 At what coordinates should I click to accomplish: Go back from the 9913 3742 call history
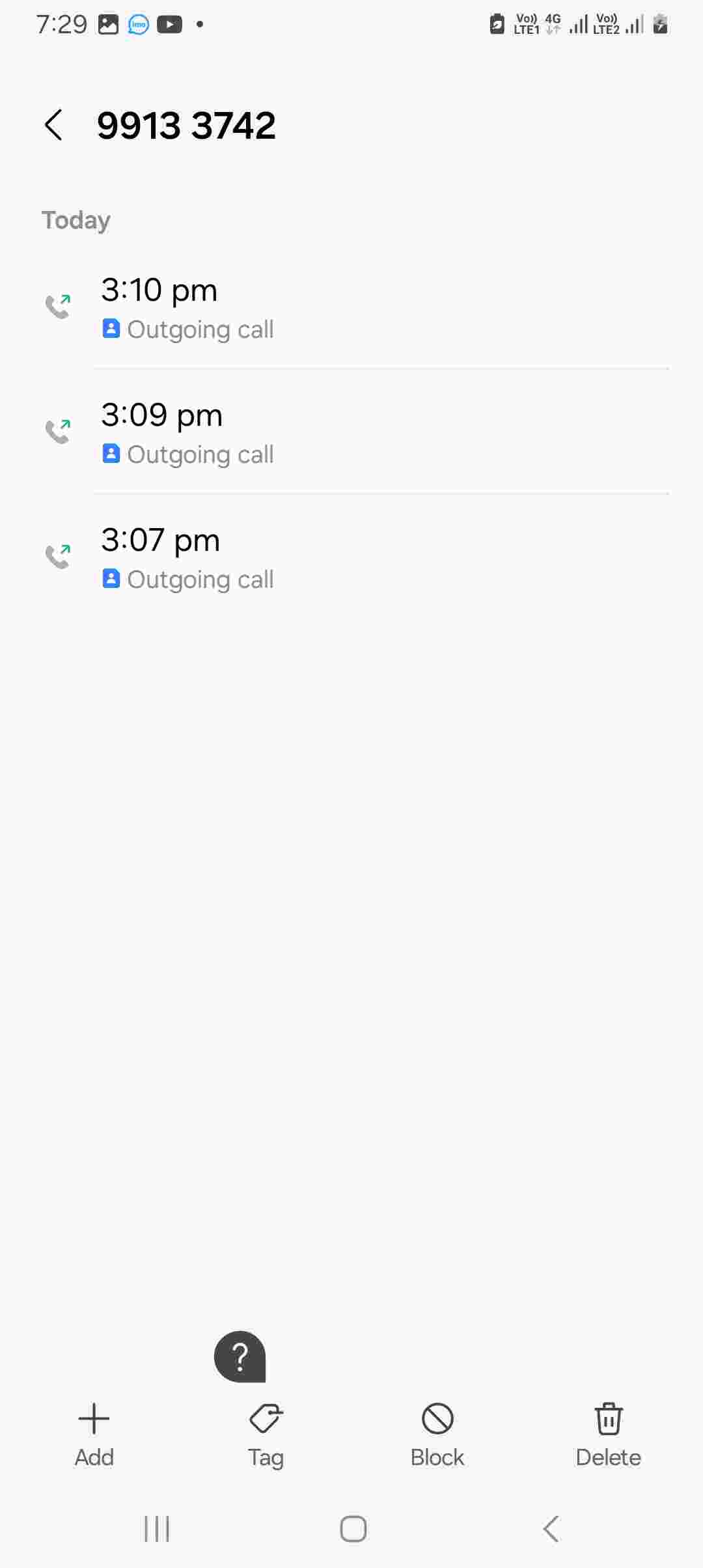[x=53, y=125]
